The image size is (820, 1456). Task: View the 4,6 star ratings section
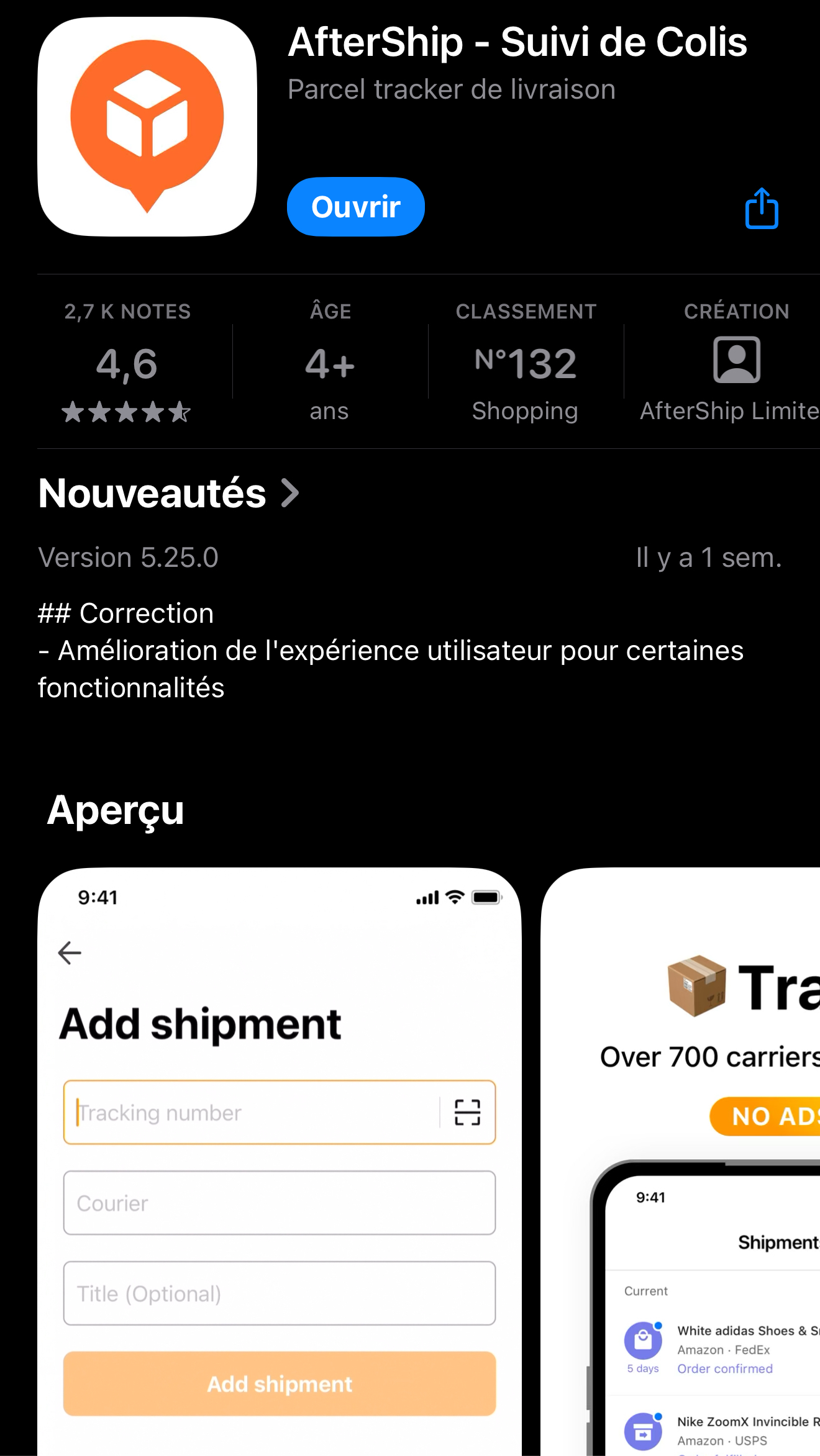pos(127,363)
